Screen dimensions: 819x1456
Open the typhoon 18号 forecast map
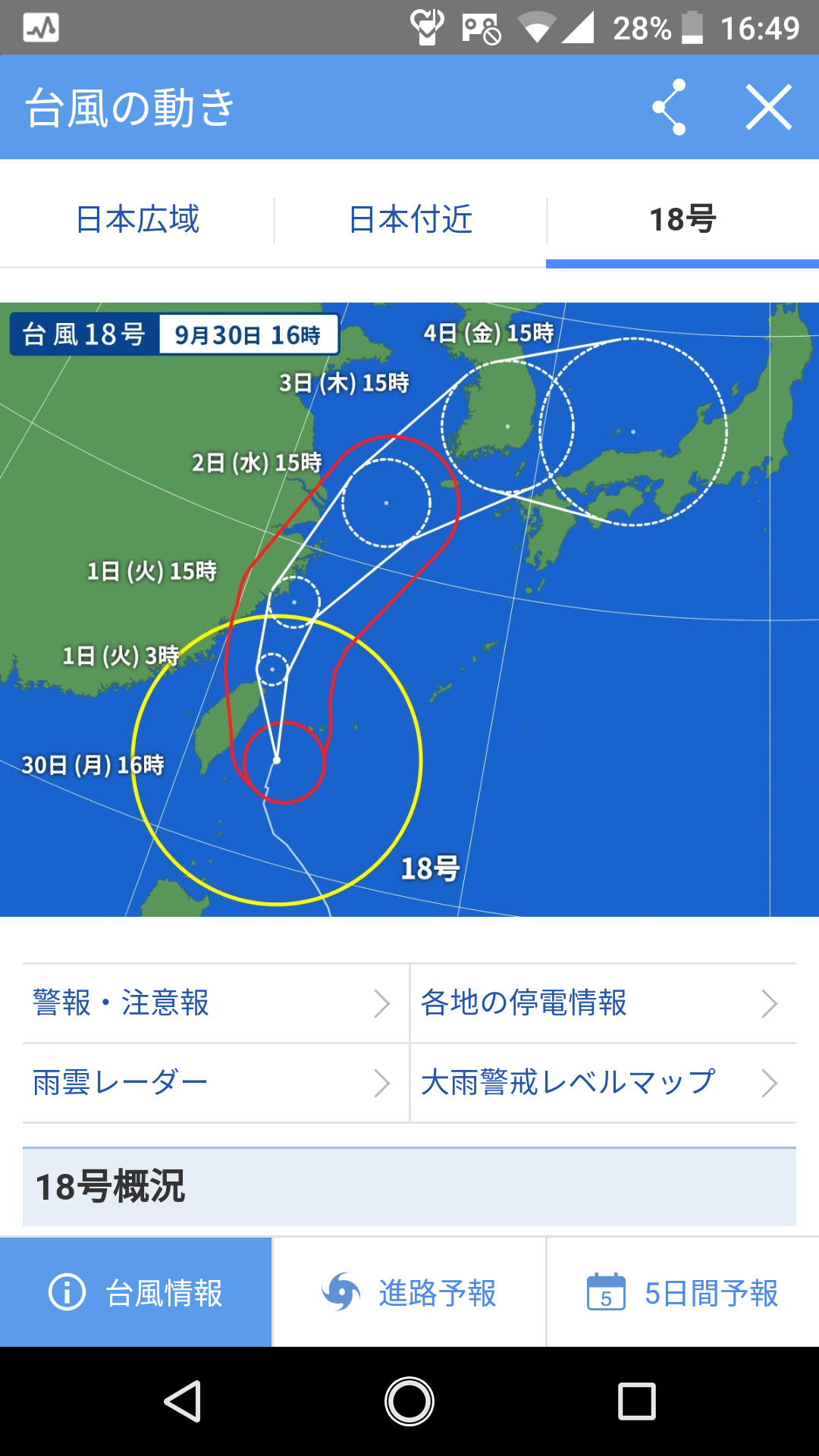[x=409, y=609]
